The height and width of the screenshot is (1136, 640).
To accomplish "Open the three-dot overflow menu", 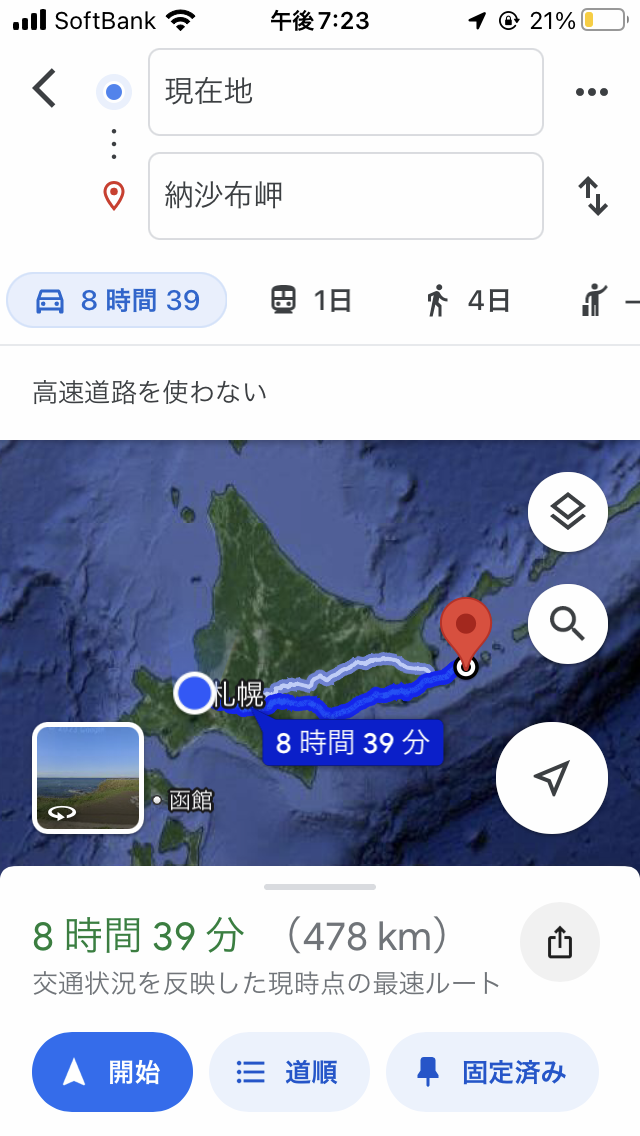I will click(592, 92).
